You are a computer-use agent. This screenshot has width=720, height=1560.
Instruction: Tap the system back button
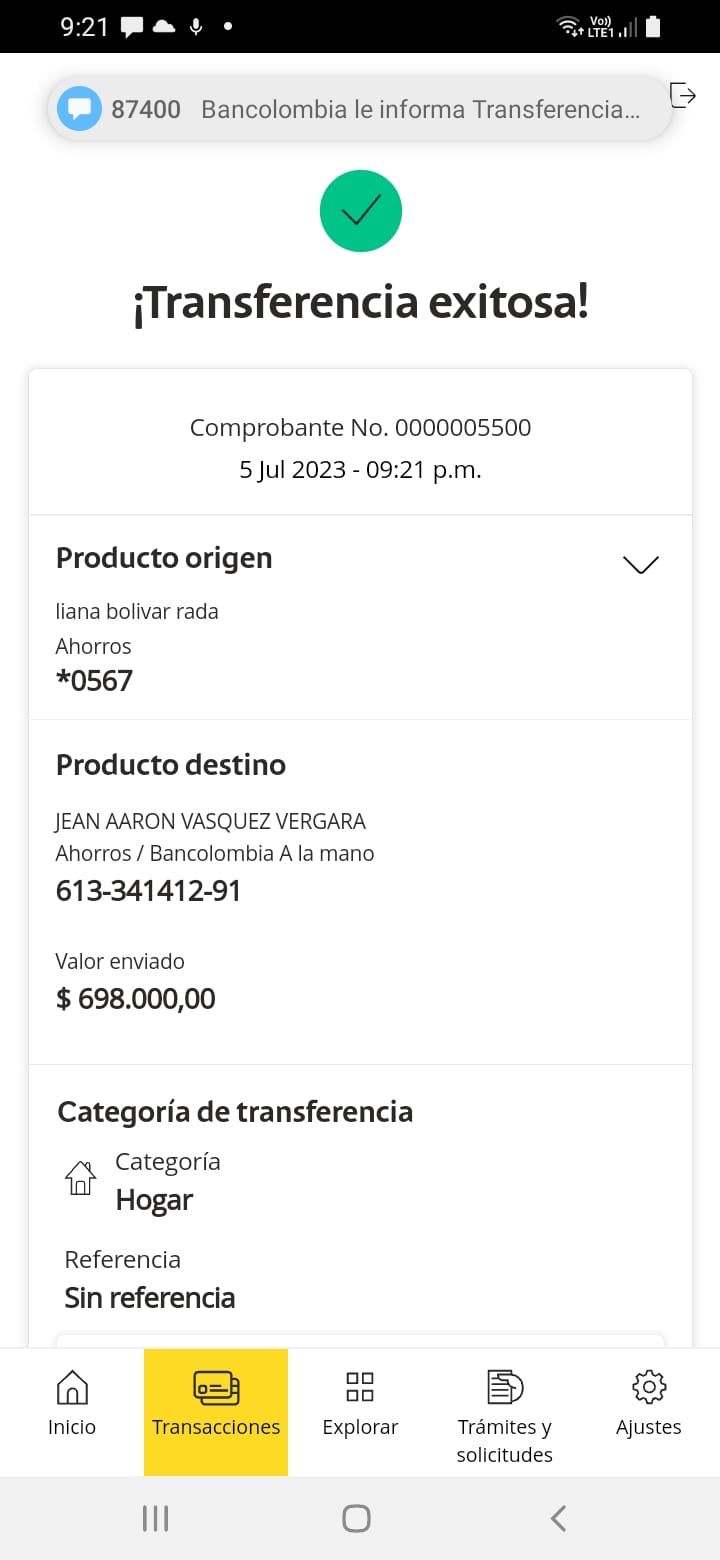pos(558,1518)
